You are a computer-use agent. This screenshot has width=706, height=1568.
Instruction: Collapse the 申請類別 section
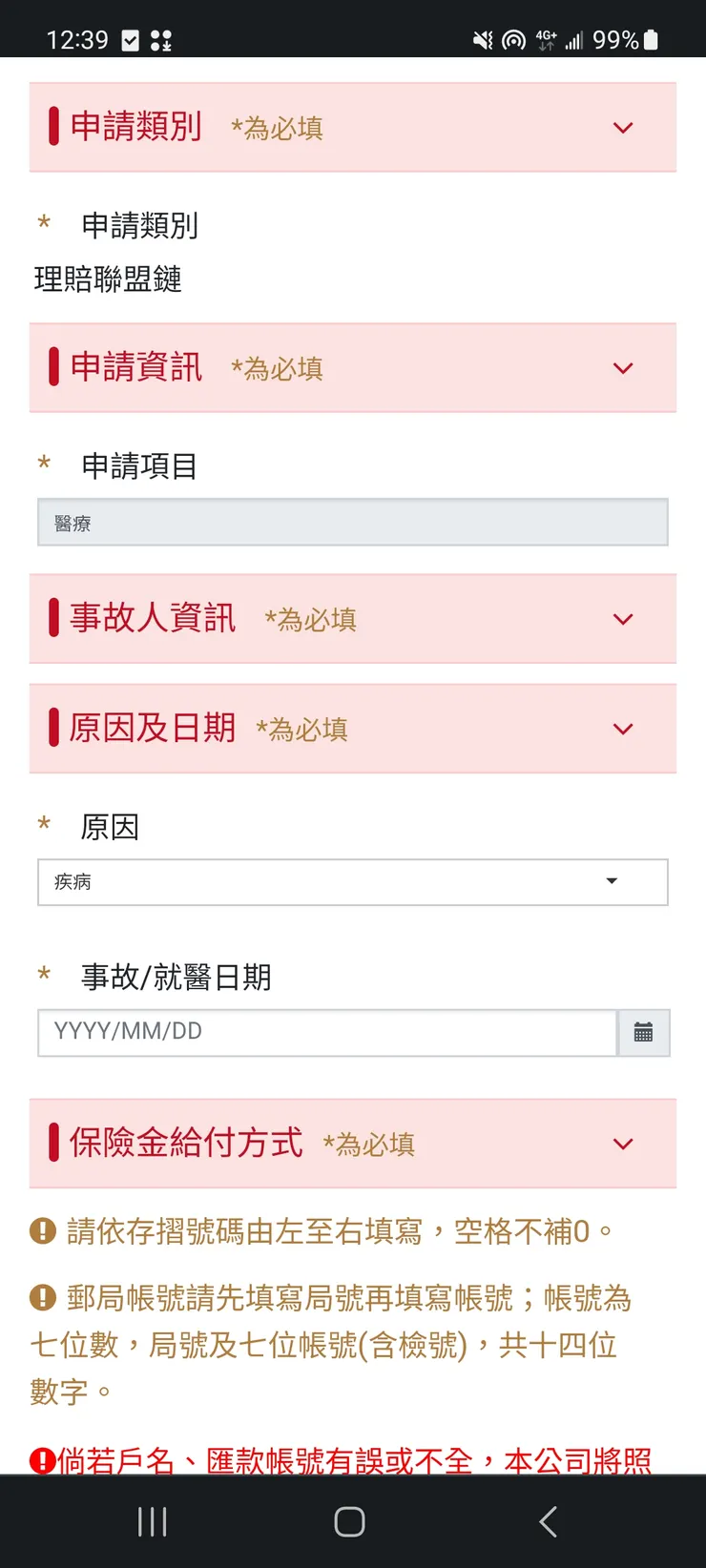click(623, 128)
